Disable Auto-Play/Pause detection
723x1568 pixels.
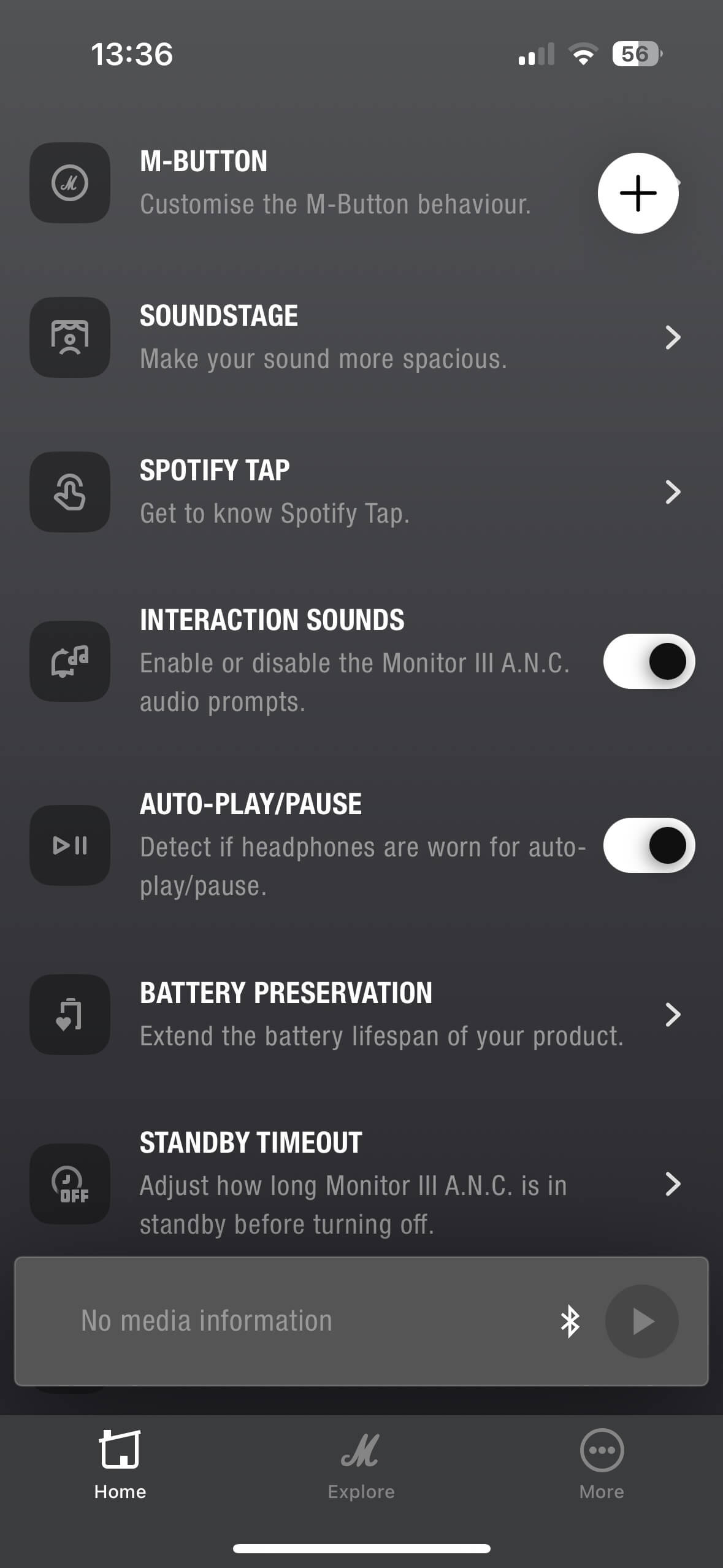(x=649, y=845)
